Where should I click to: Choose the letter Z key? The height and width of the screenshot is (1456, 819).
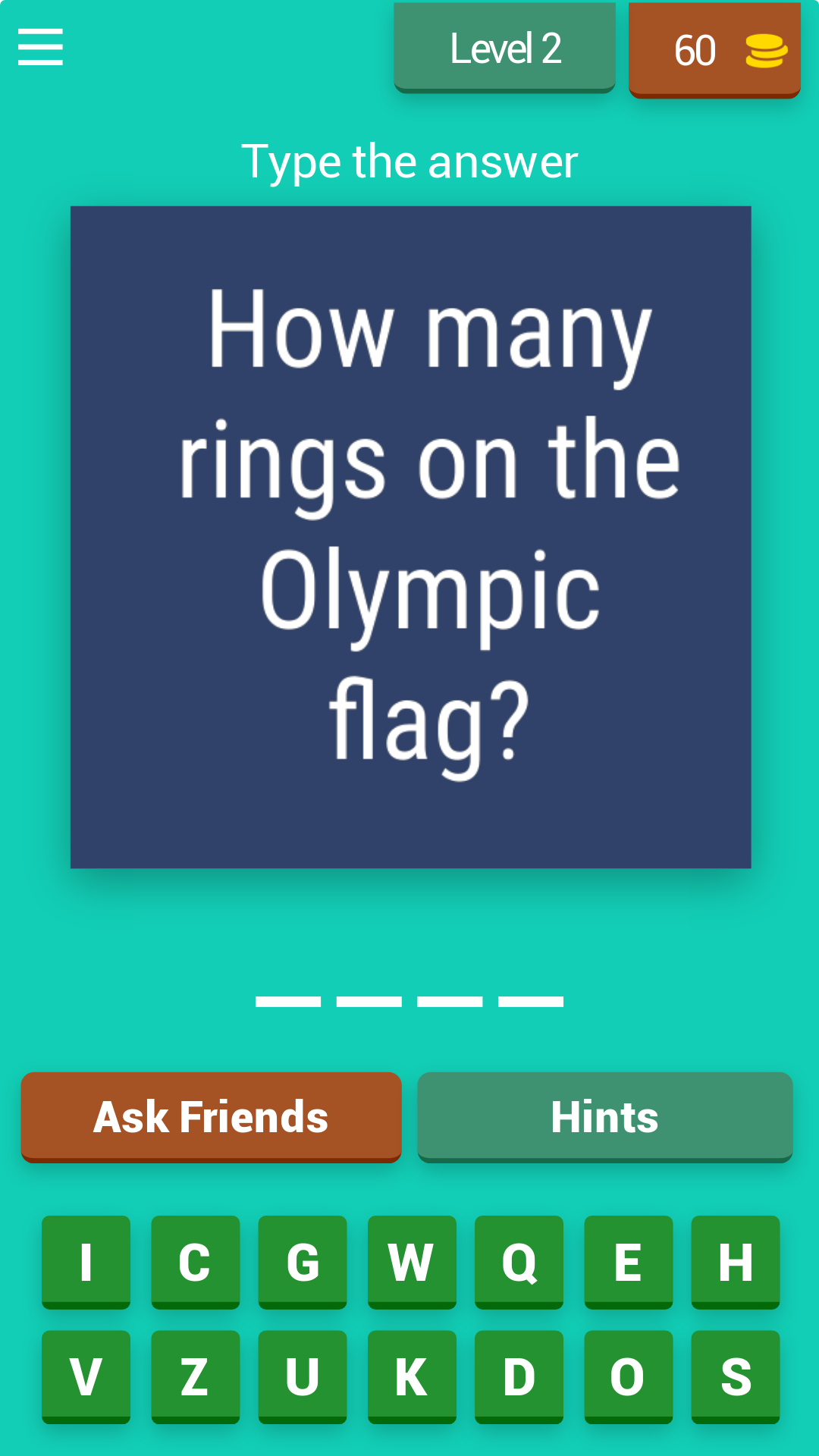(195, 1376)
